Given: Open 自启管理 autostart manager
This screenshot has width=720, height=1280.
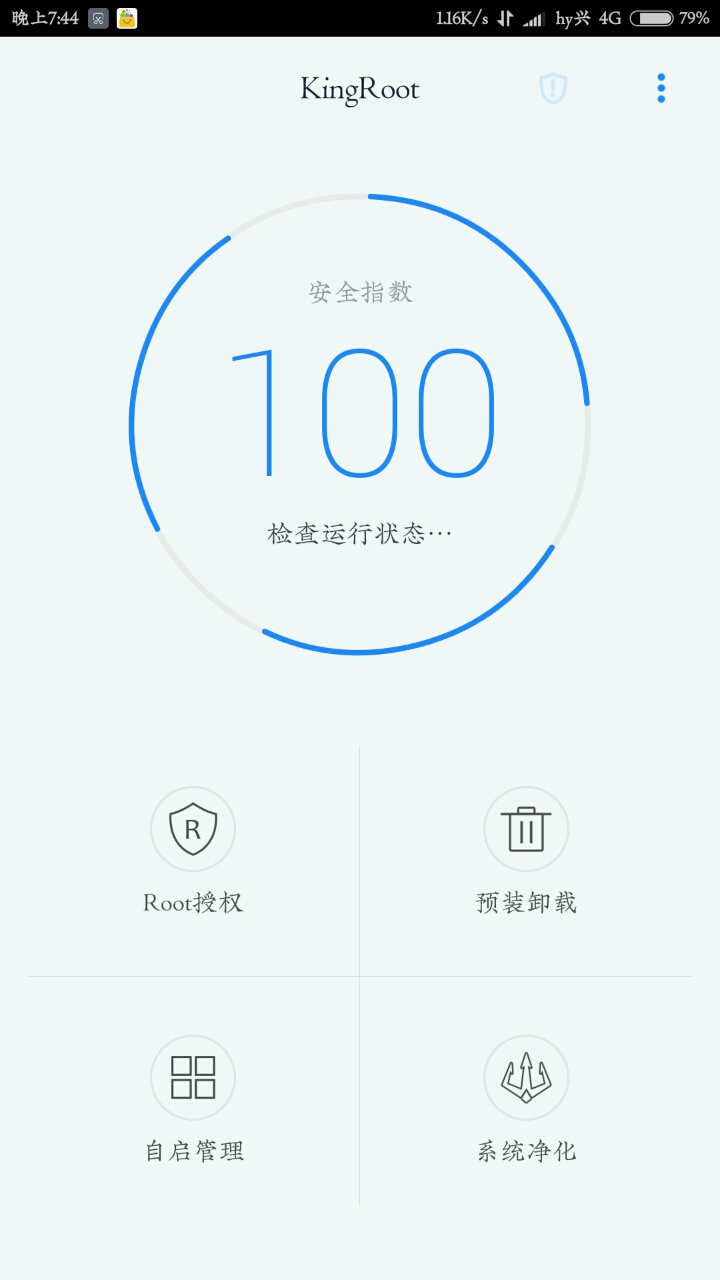Looking at the screenshot, I should coord(193,1092).
